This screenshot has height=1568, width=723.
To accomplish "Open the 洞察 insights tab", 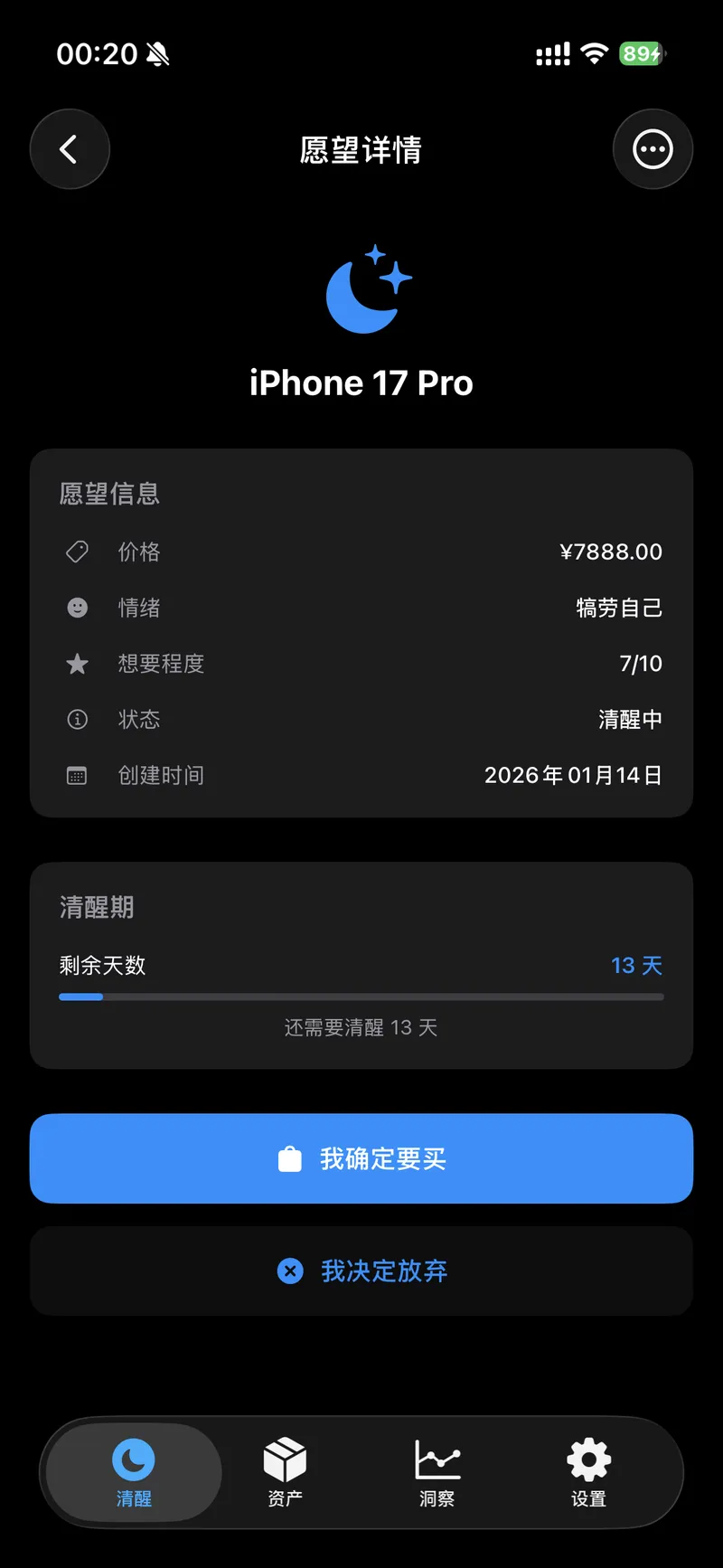I will (437, 1473).
